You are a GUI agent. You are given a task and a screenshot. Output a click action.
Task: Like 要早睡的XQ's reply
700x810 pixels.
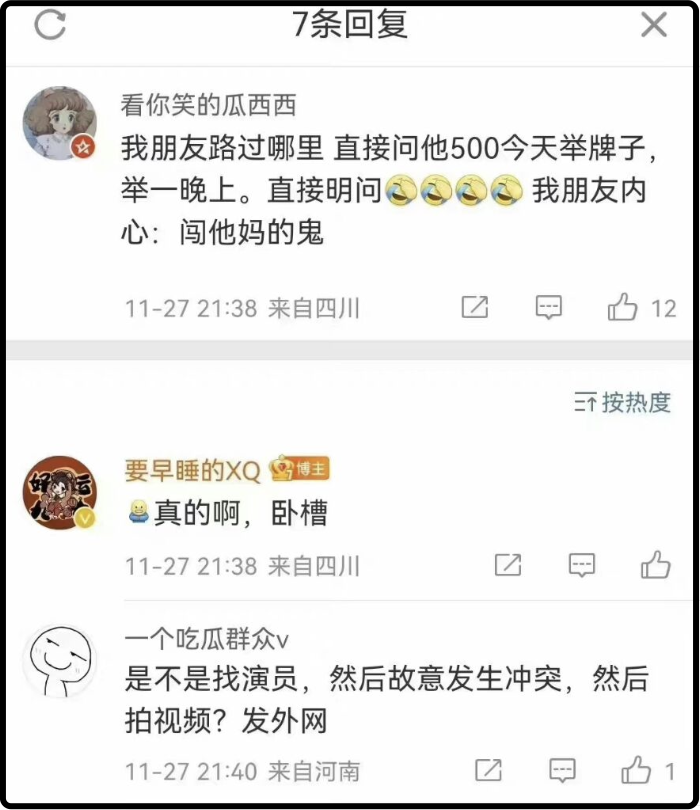pos(655,565)
